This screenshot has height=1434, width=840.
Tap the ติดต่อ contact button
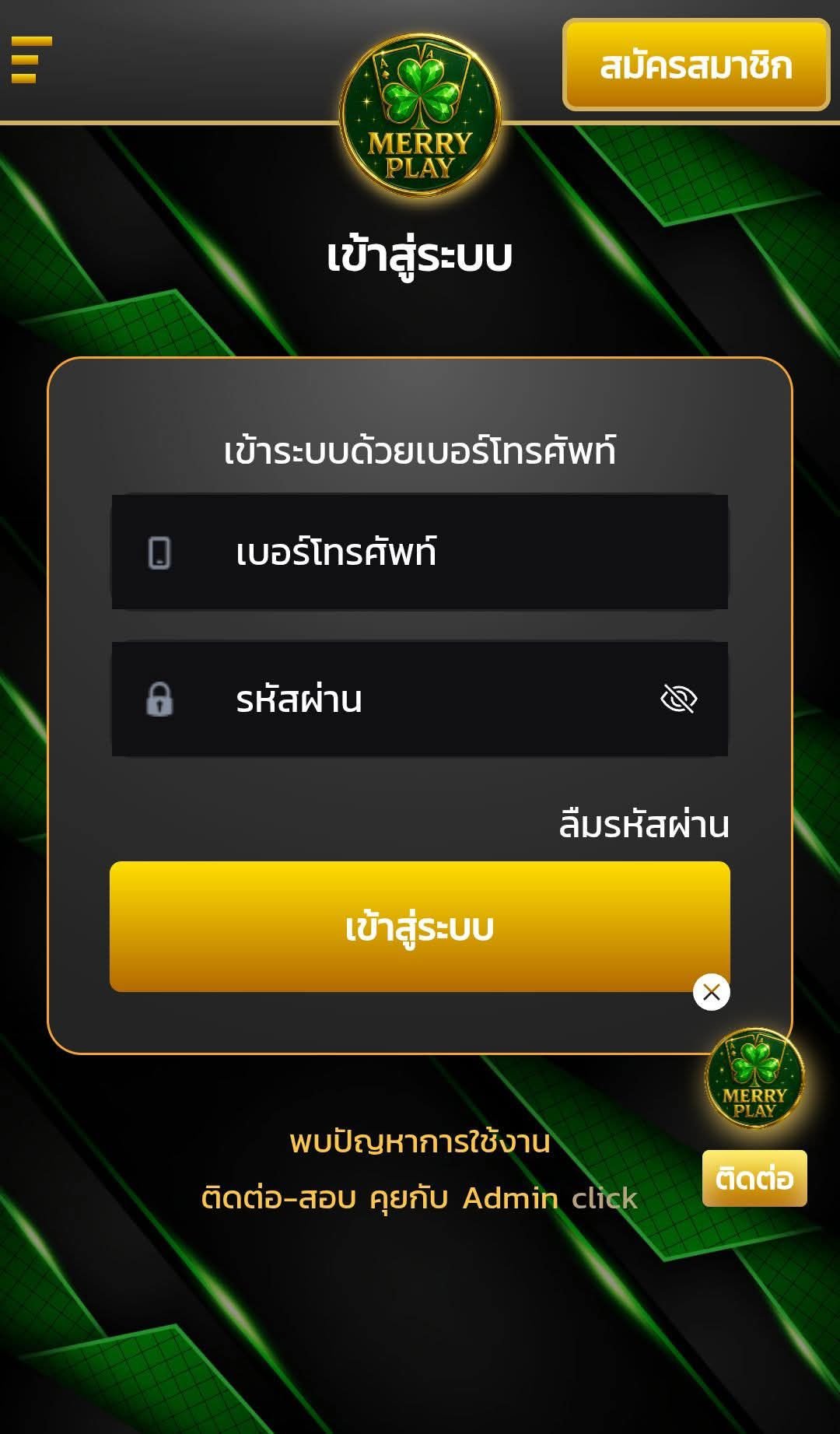tap(754, 1178)
